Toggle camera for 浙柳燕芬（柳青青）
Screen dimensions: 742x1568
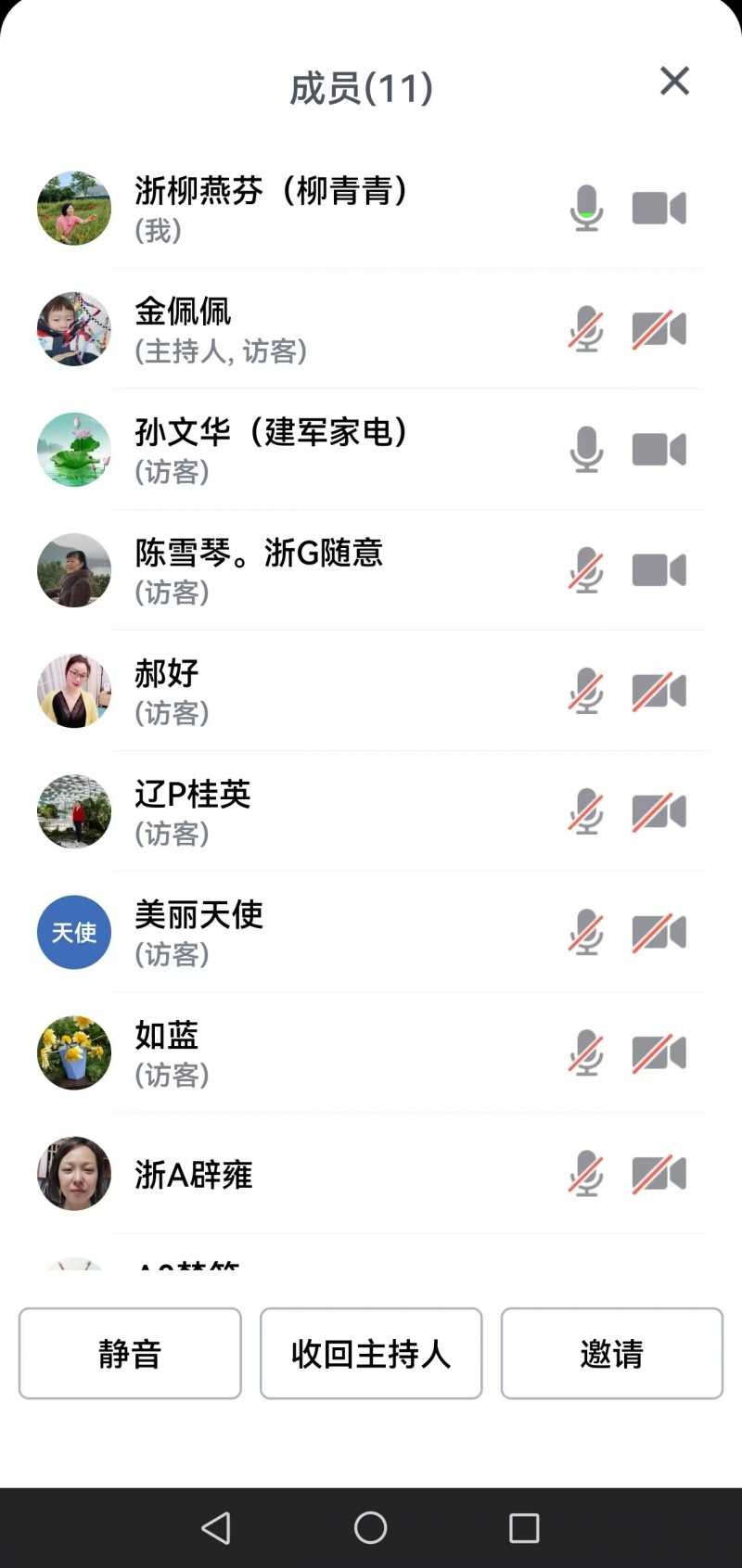tap(659, 208)
